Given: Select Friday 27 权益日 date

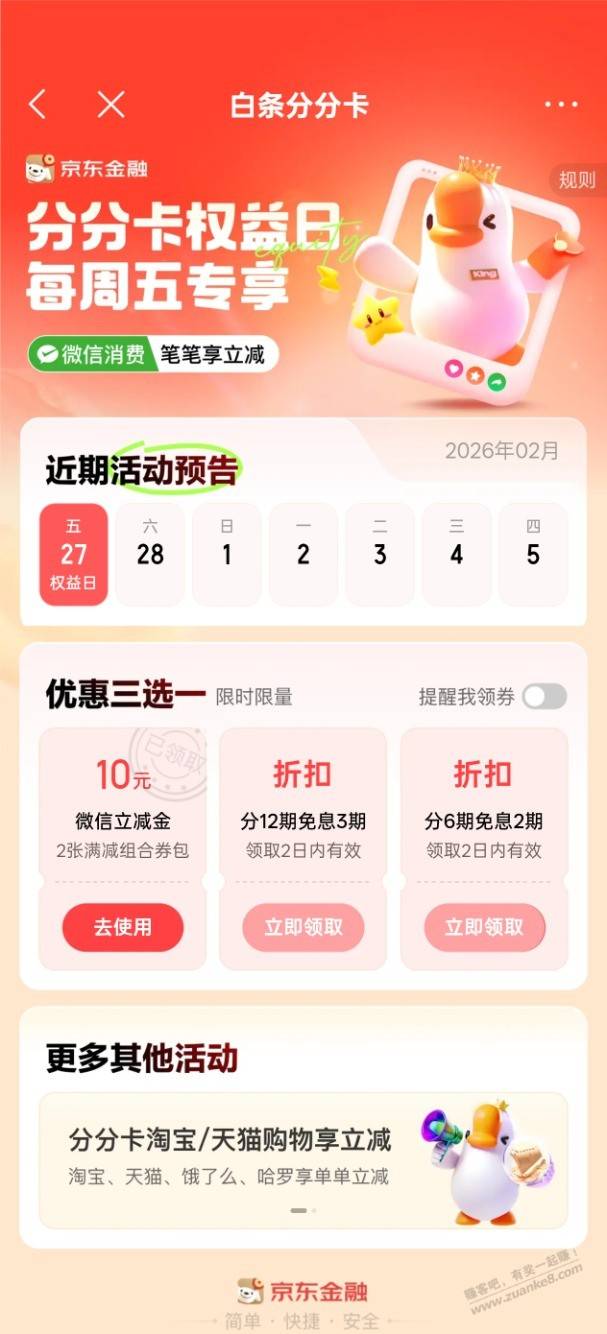Looking at the screenshot, I should pos(73,554).
